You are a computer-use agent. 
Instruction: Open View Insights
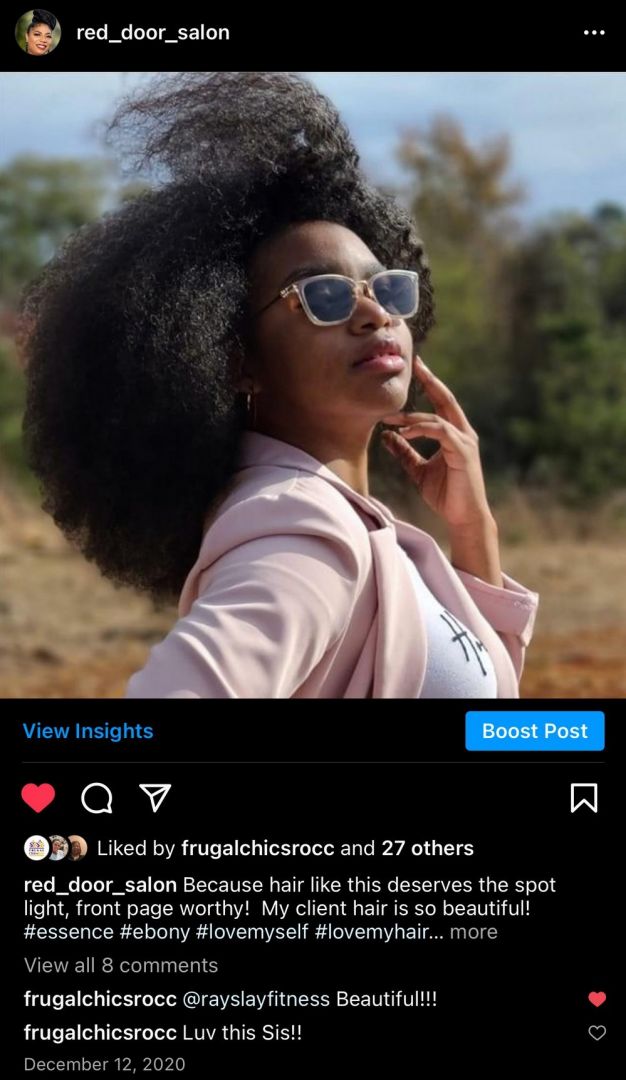tap(88, 731)
